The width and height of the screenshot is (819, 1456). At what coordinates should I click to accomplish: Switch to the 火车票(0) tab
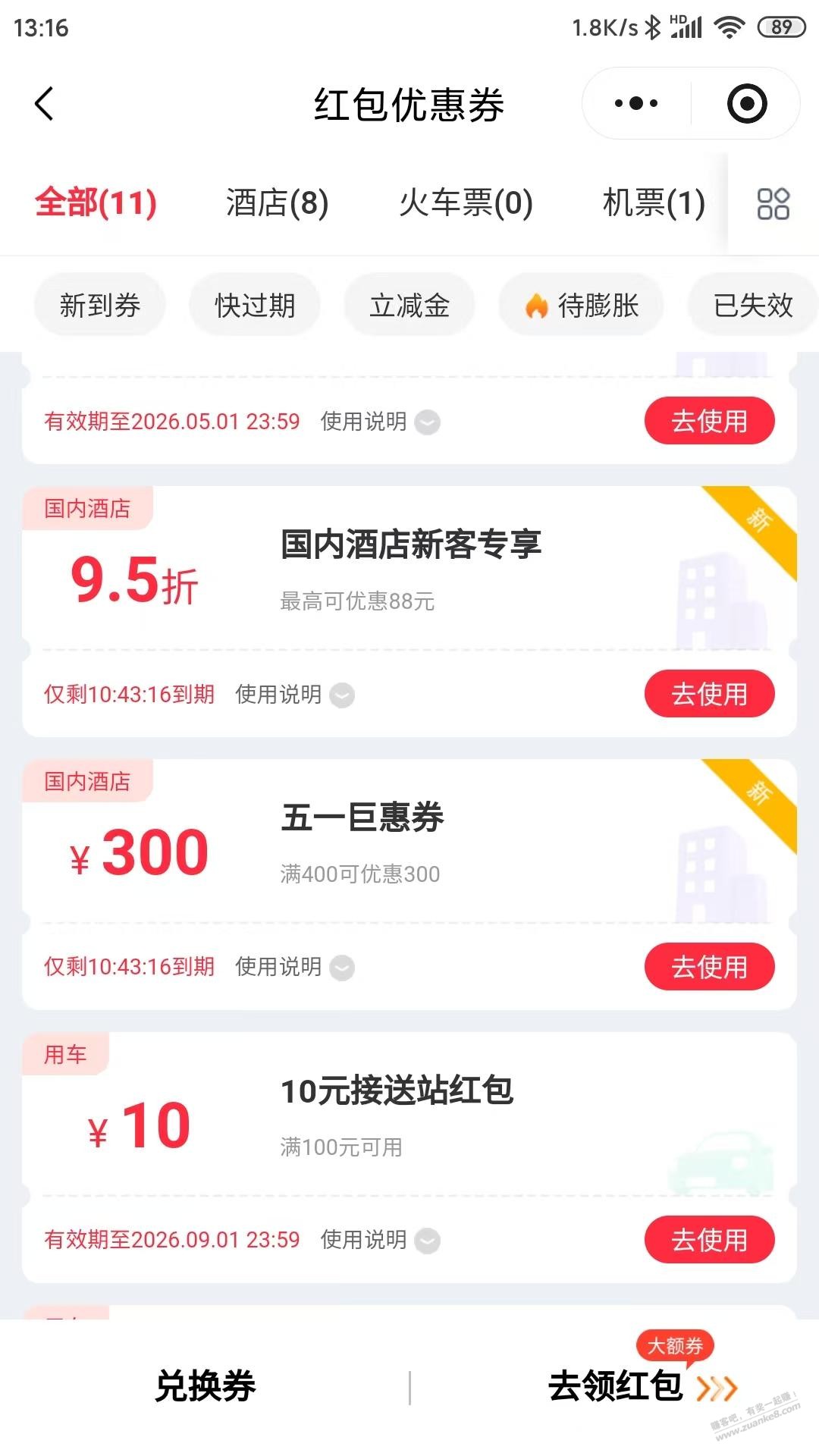[466, 203]
